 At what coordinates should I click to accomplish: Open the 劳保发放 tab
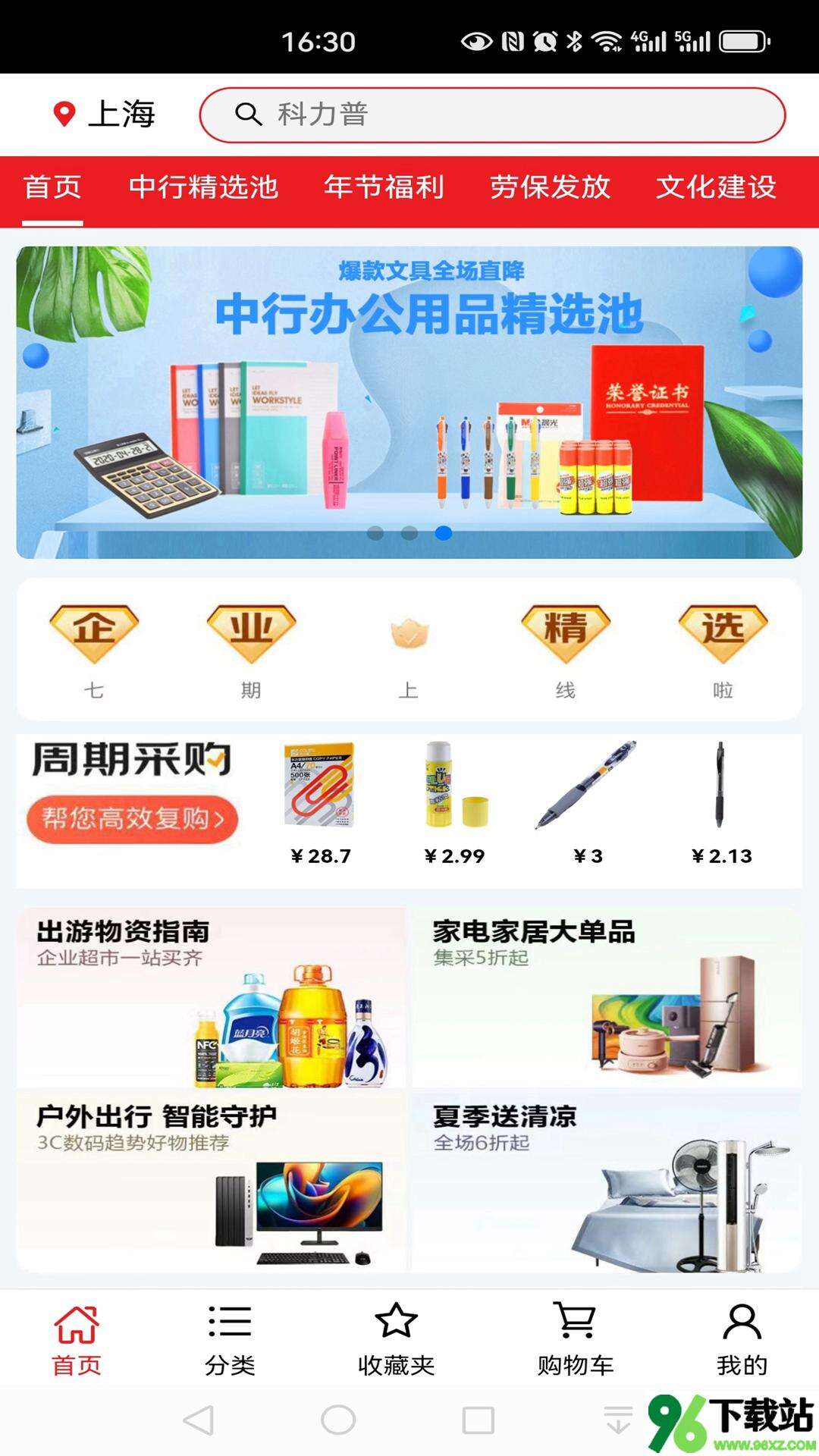point(550,187)
